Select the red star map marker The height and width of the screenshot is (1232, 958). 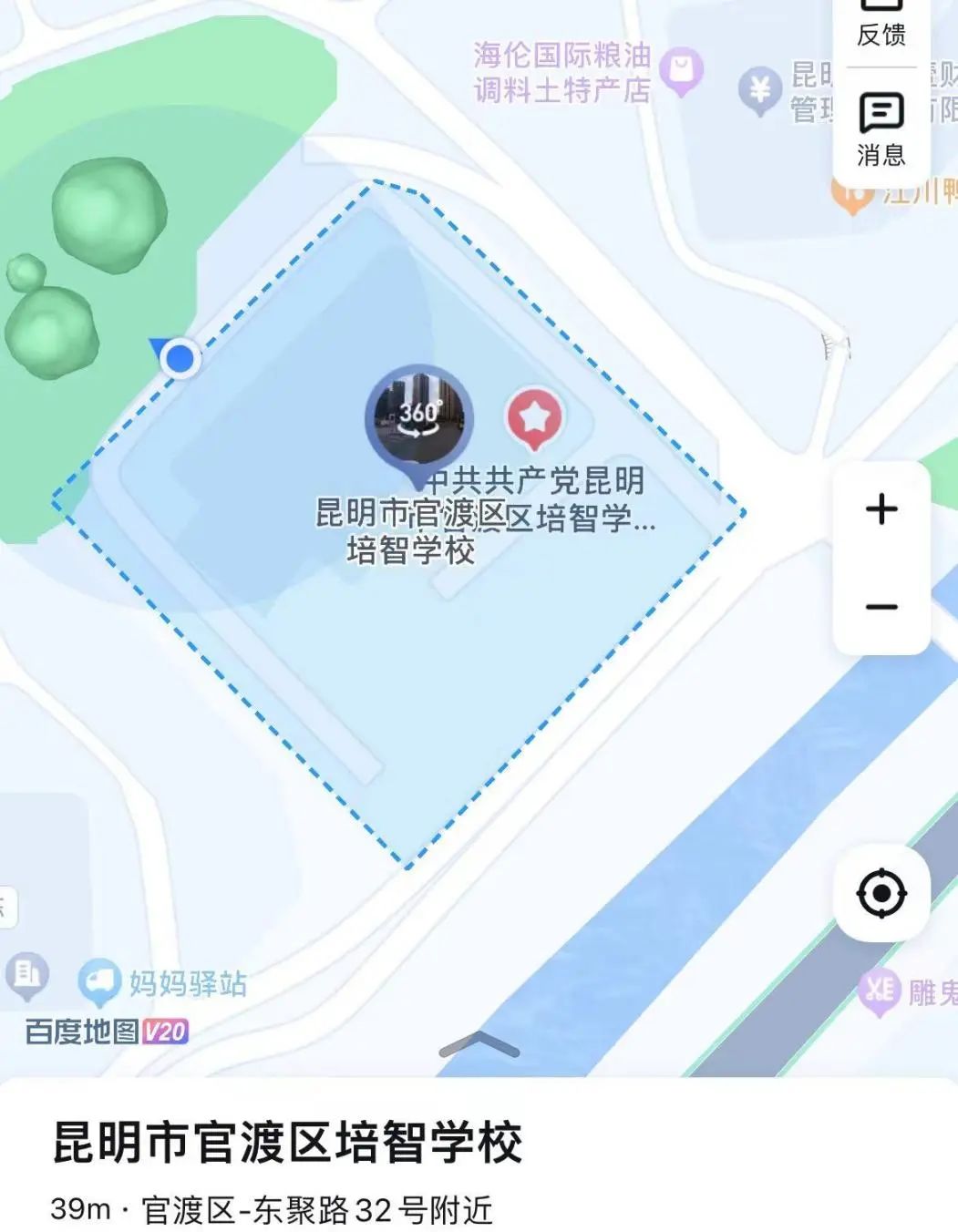pyautogui.click(x=534, y=418)
